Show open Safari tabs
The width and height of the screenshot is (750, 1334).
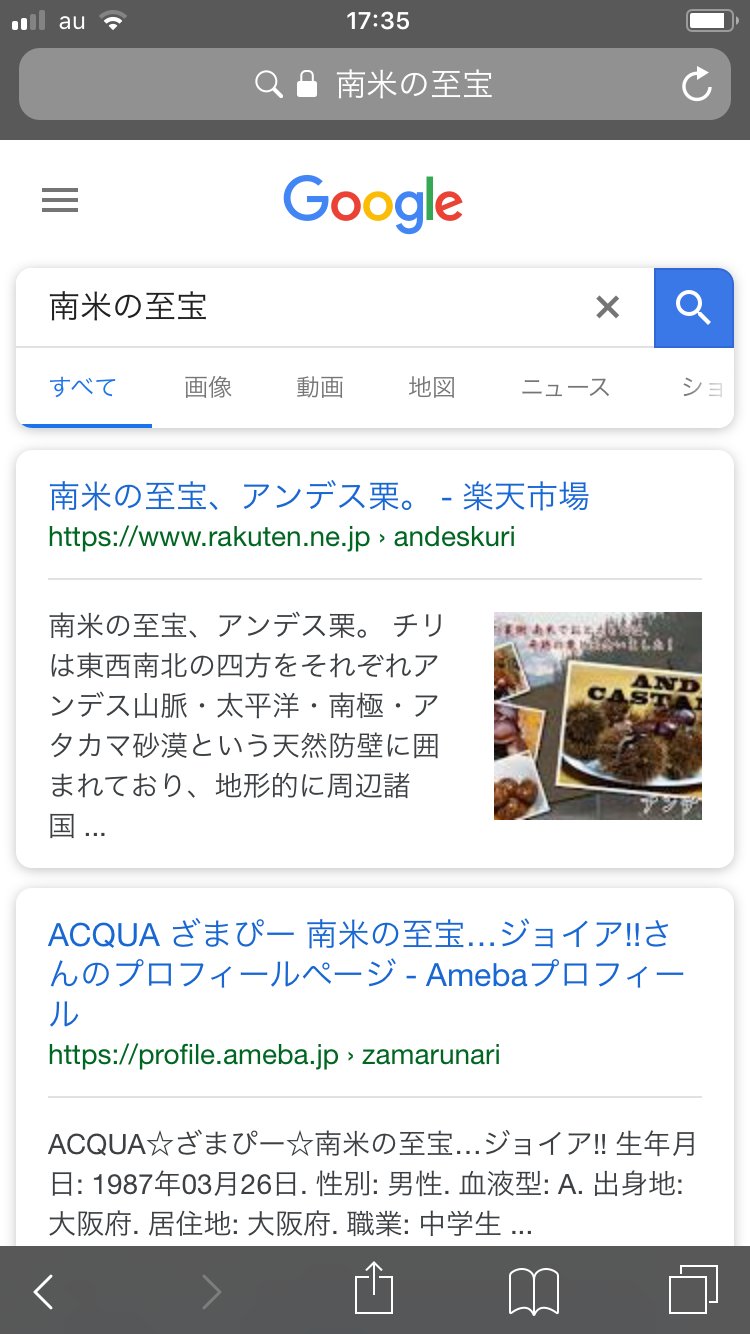pos(692,1290)
